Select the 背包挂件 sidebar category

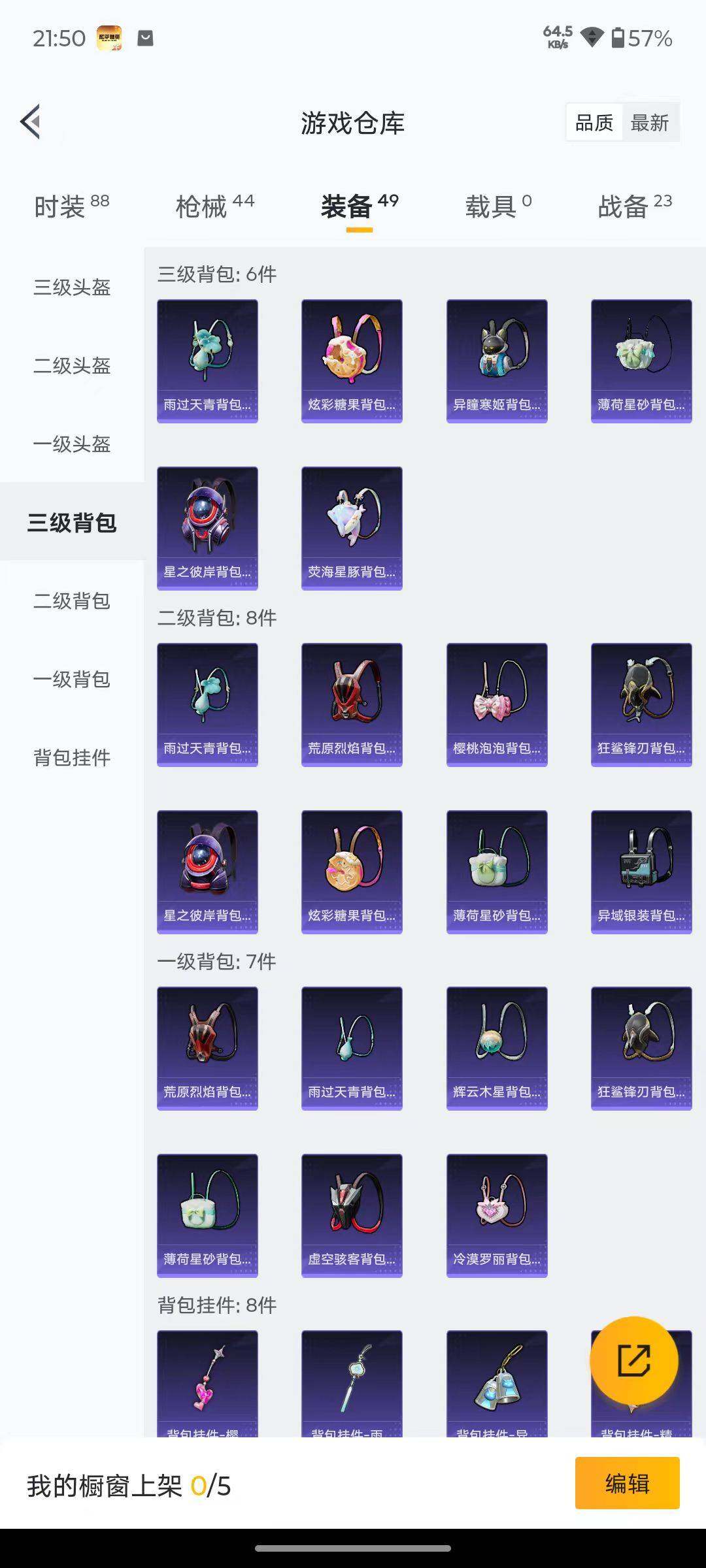point(72,759)
